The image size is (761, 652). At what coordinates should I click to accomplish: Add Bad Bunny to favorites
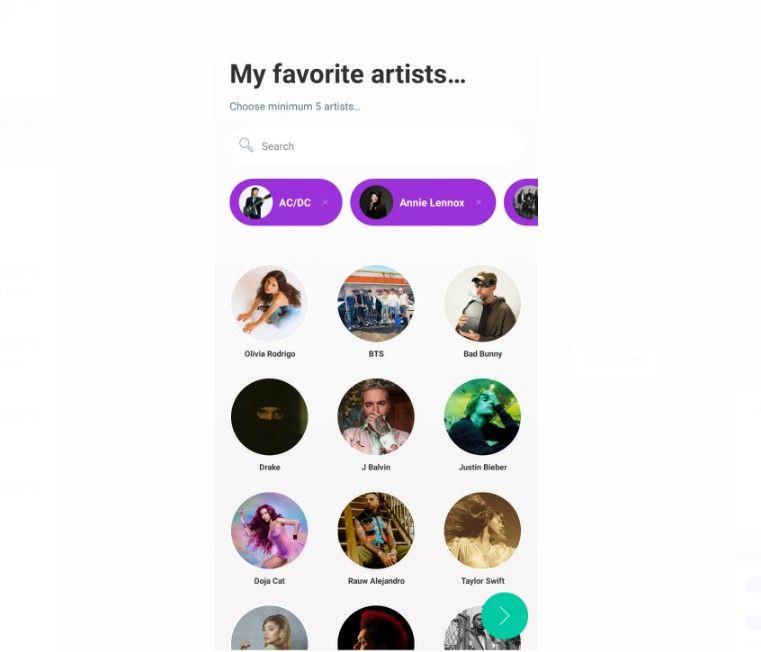(x=482, y=304)
